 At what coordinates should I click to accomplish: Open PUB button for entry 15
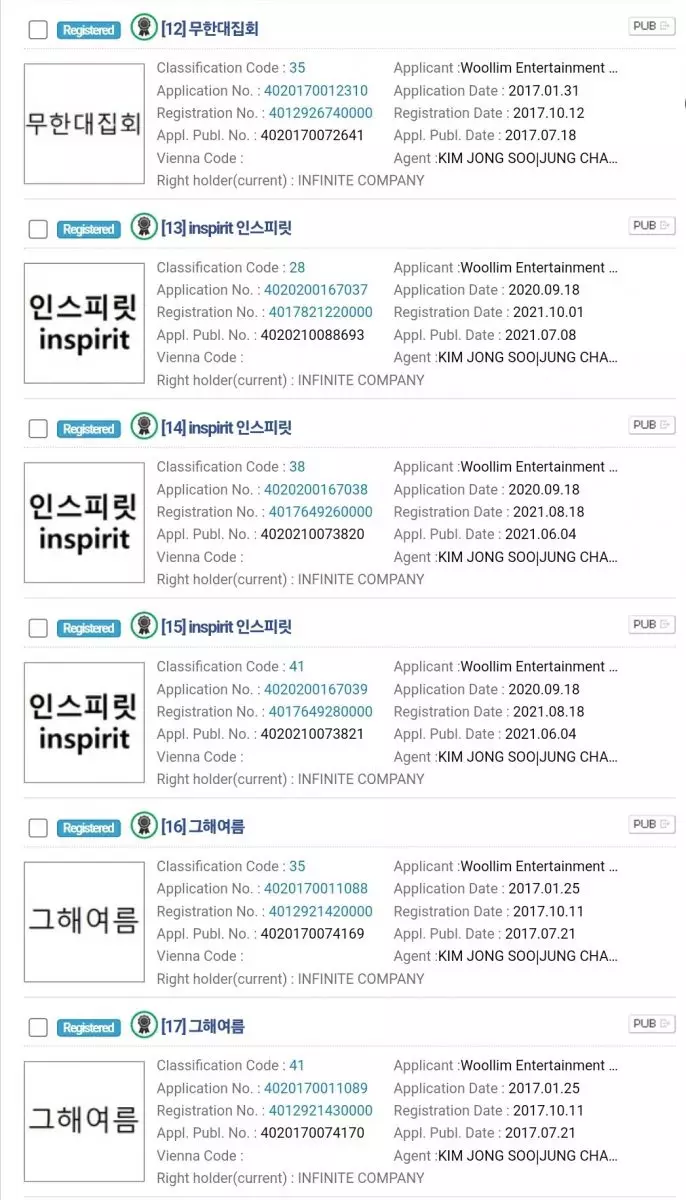(652, 625)
